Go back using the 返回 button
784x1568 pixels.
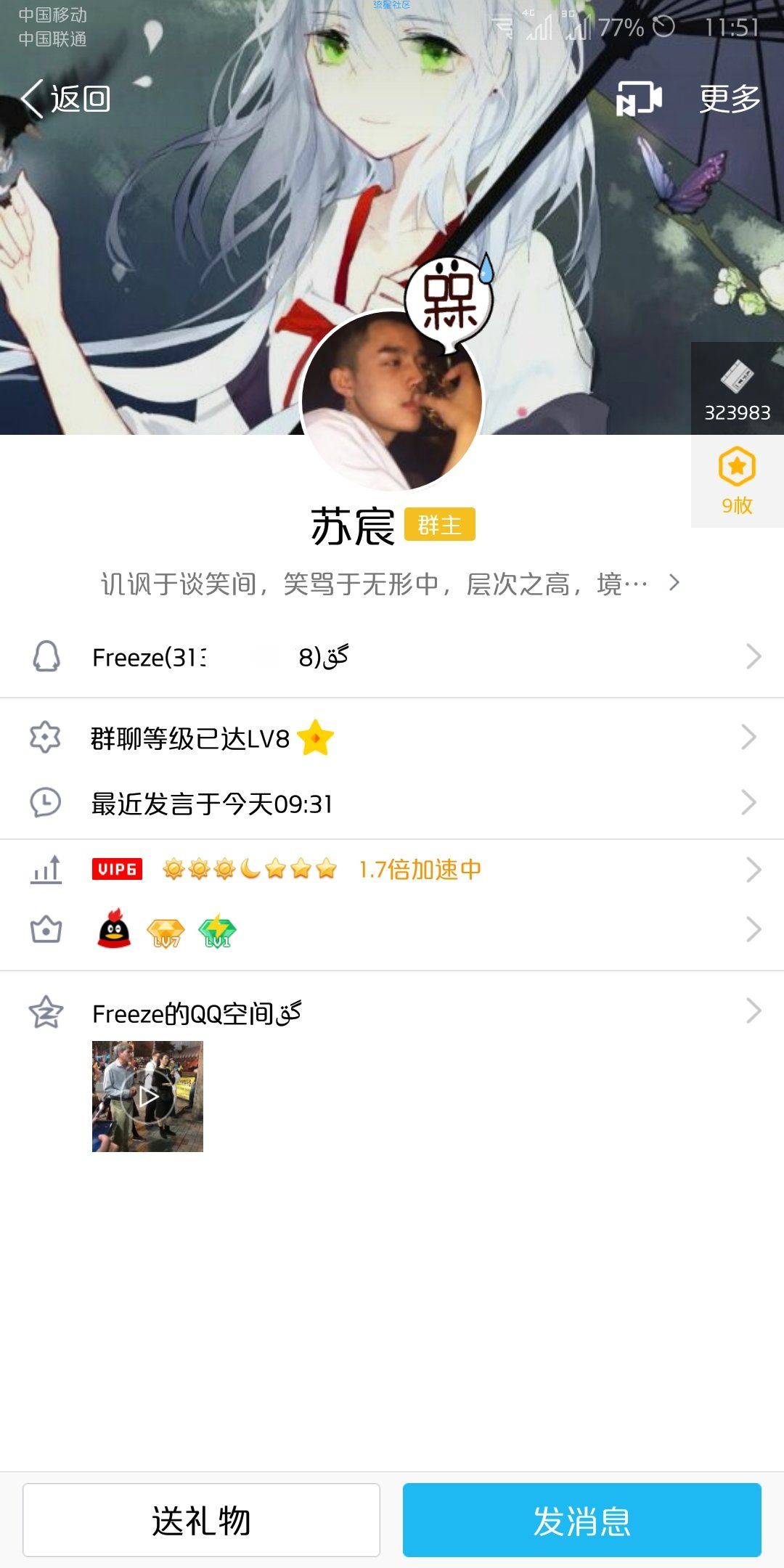[x=65, y=98]
